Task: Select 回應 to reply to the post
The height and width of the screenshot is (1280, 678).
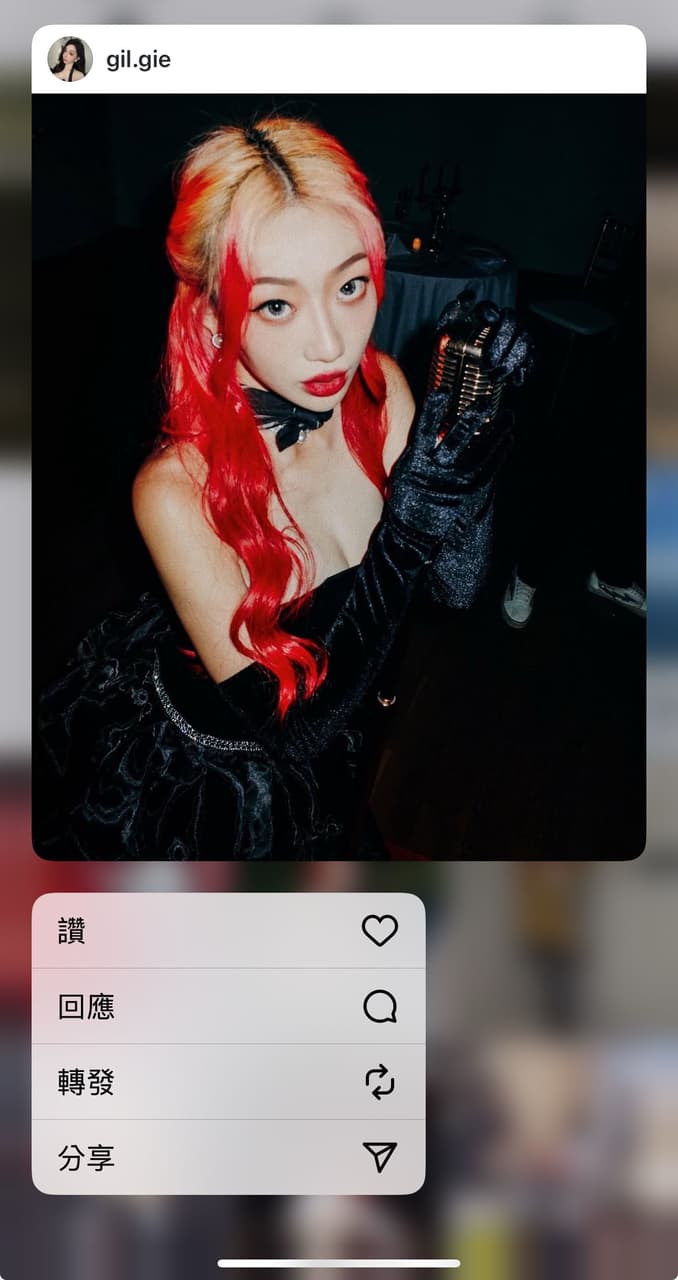Action: pos(228,1006)
